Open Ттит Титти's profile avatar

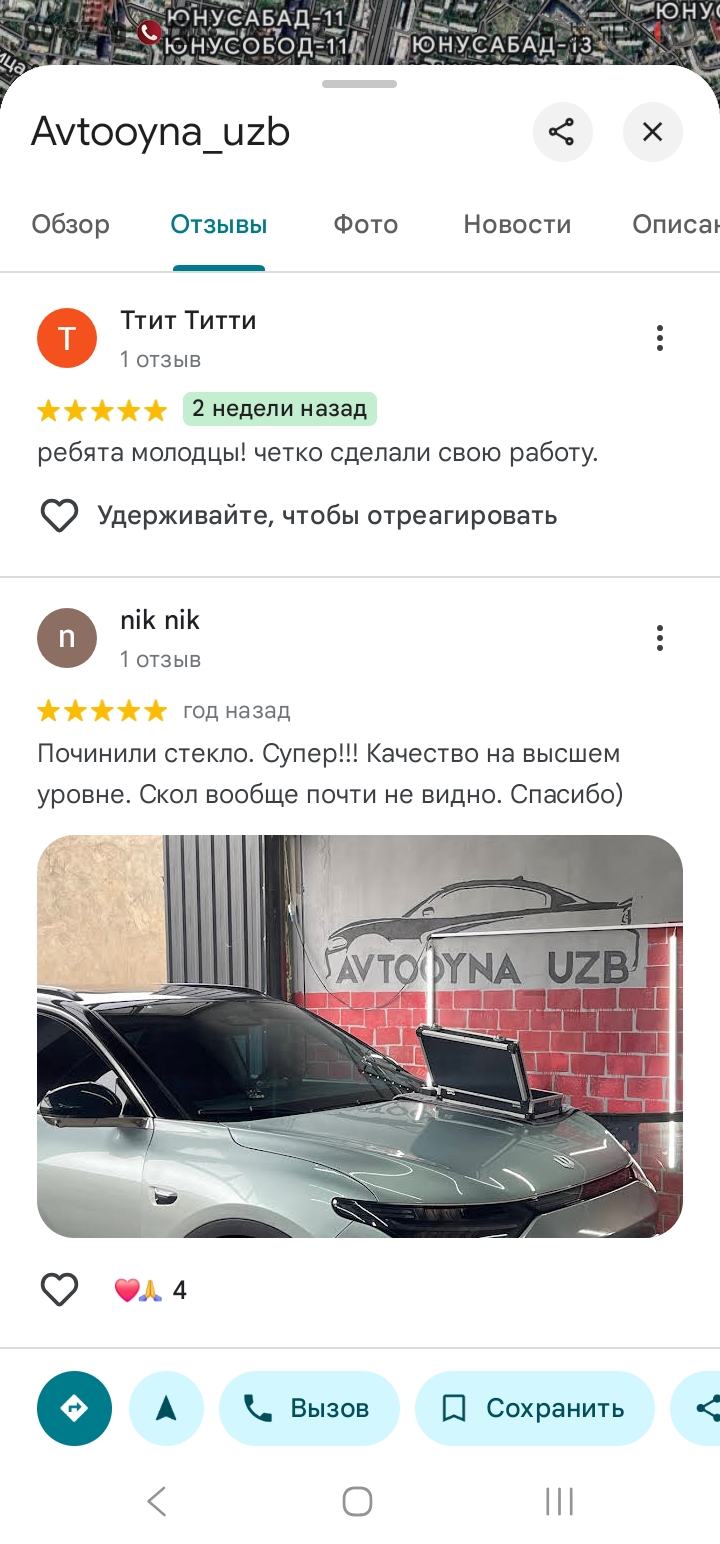[66, 338]
